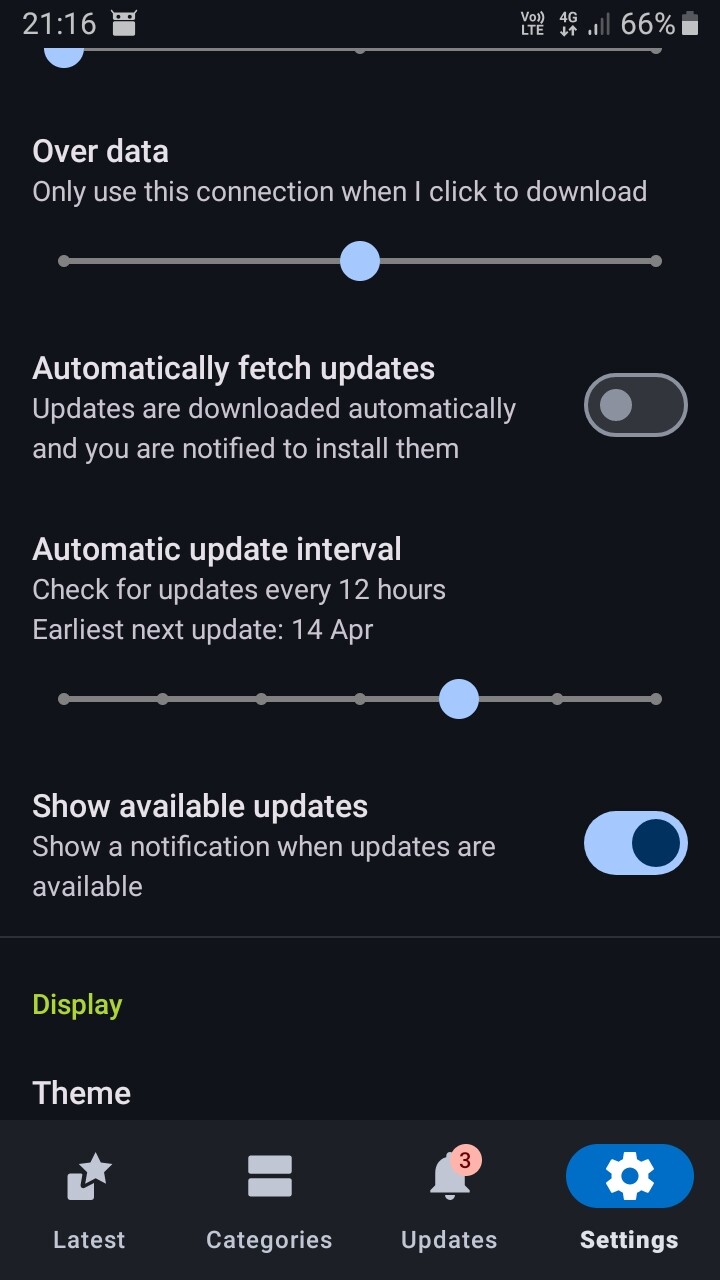The height and width of the screenshot is (1280, 720).
Task: Tap the Over data slider track
Action: [x=360, y=261]
